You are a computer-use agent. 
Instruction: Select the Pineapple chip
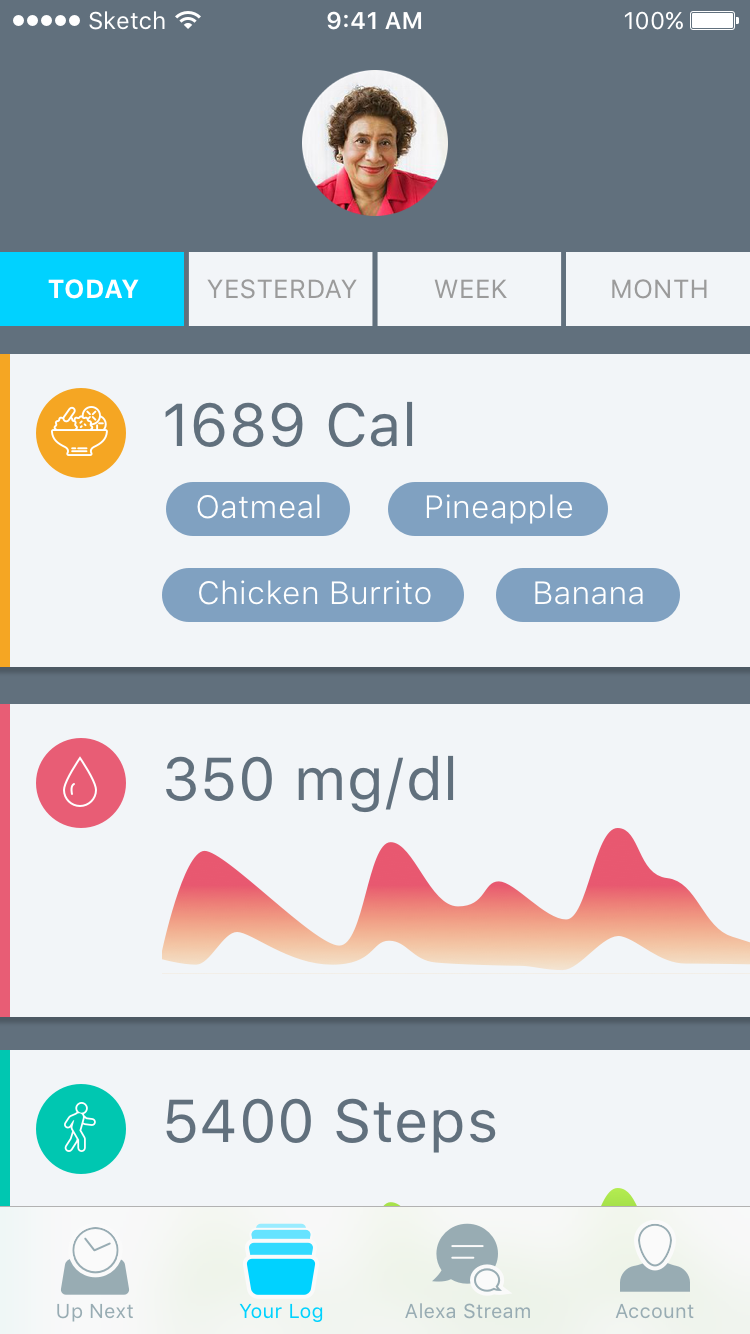(498, 508)
